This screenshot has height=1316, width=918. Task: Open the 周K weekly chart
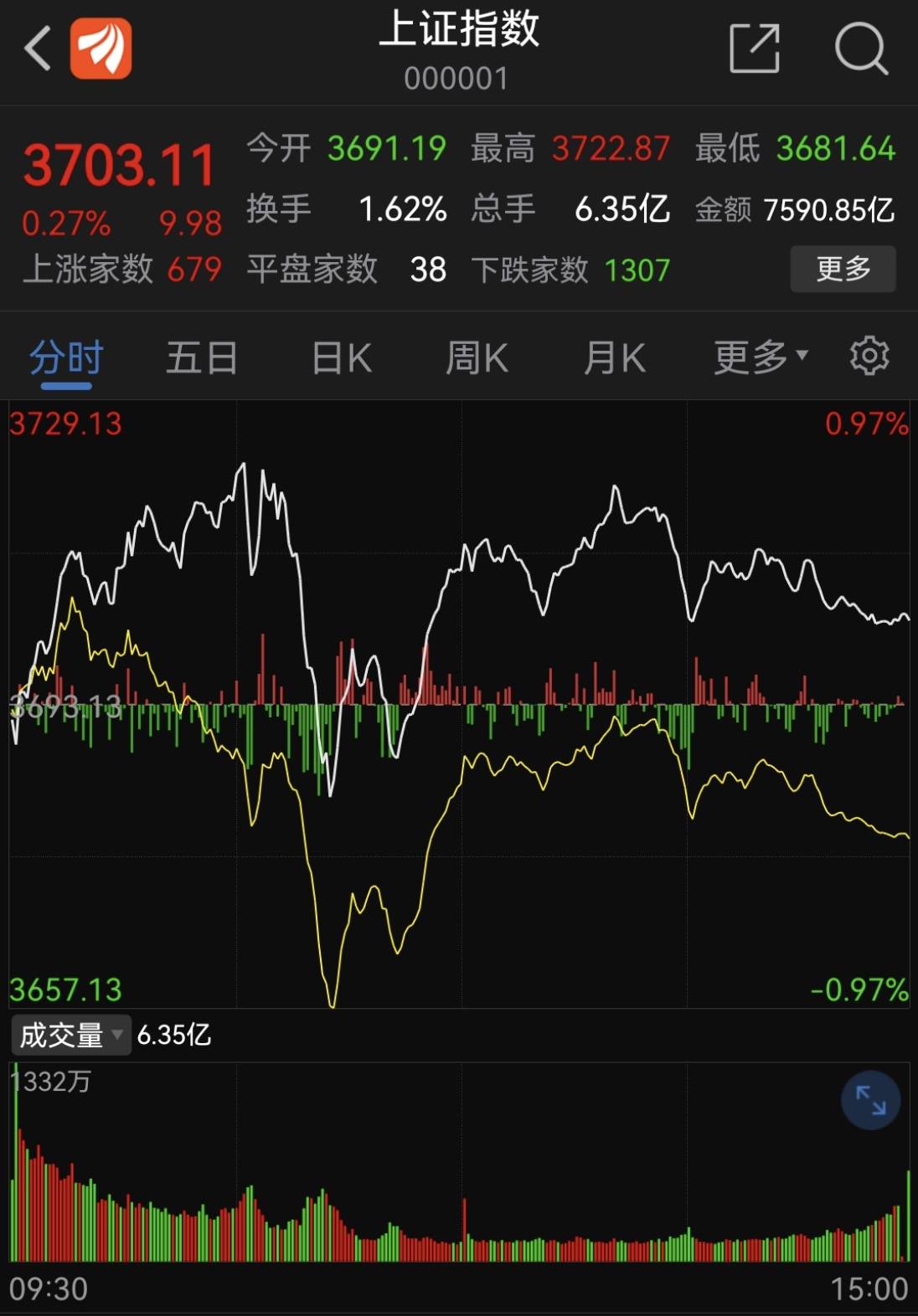[477, 355]
